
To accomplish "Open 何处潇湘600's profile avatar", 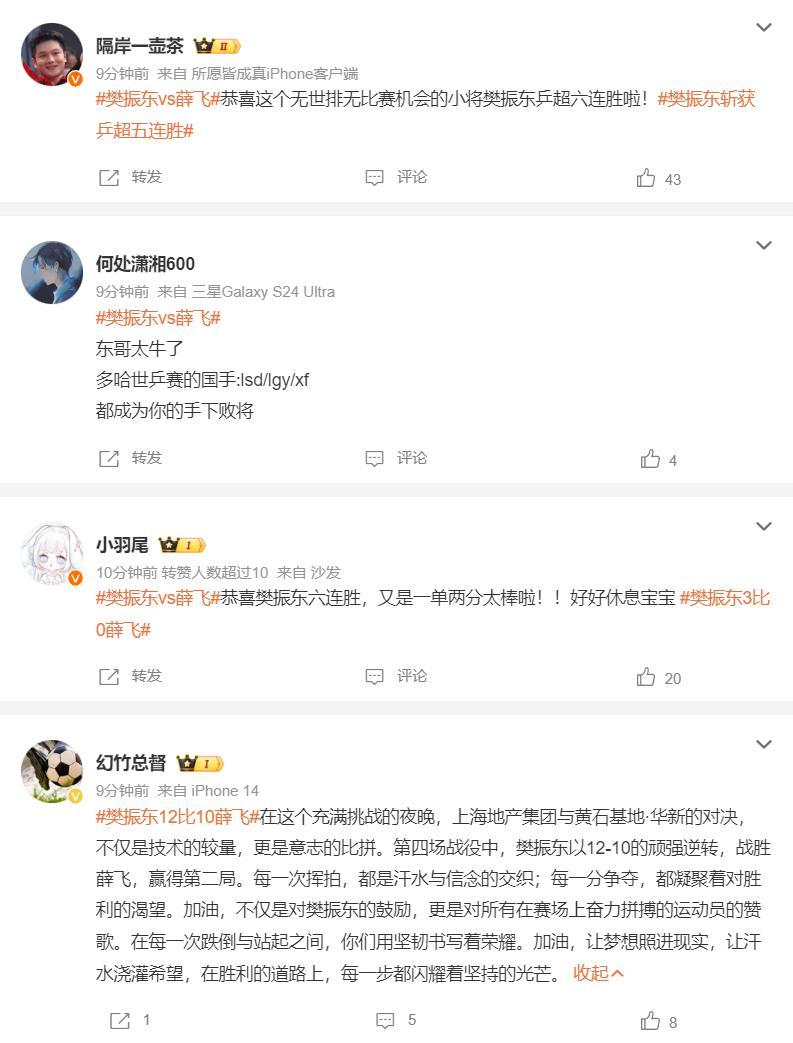I will (52, 272).
